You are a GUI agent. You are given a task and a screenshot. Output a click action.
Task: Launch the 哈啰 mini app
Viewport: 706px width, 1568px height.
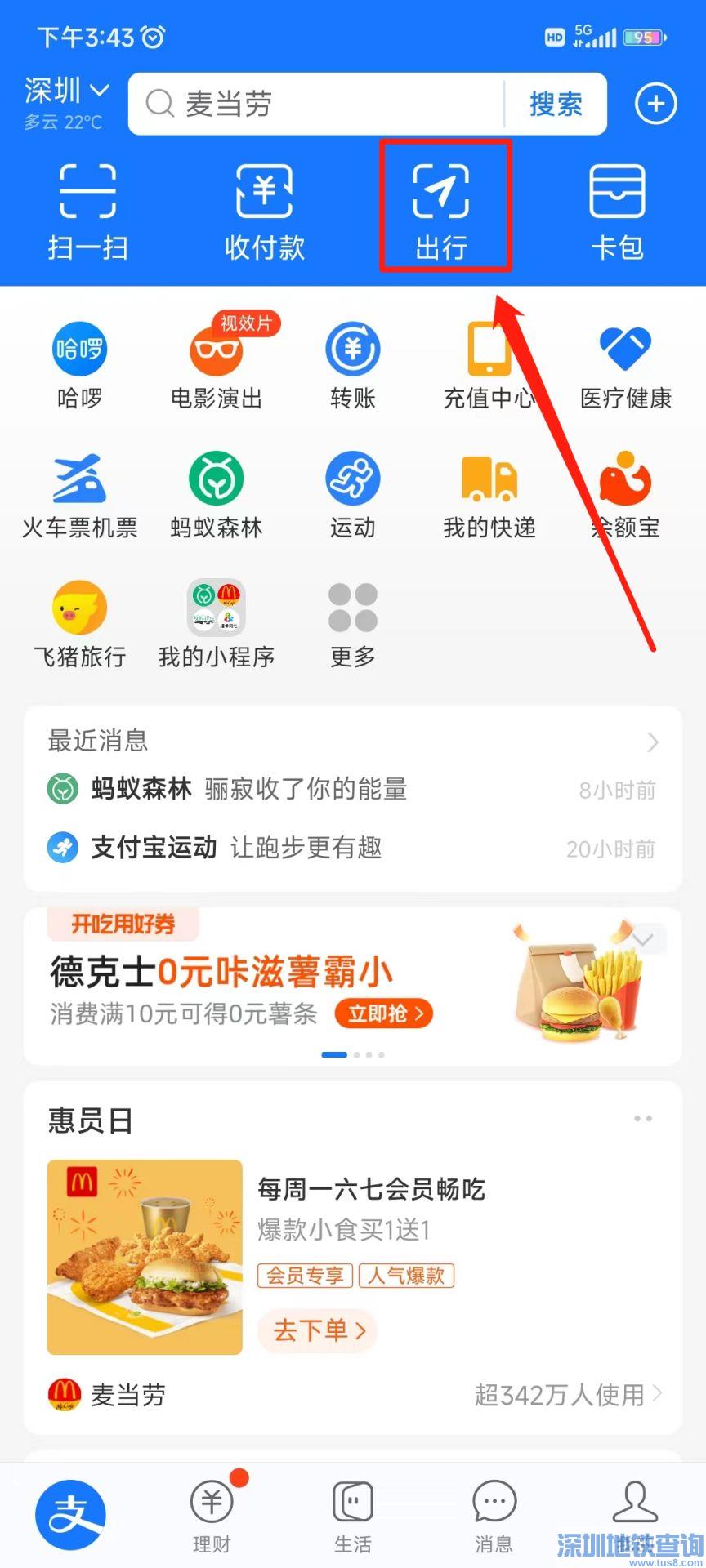coord(79,364)
